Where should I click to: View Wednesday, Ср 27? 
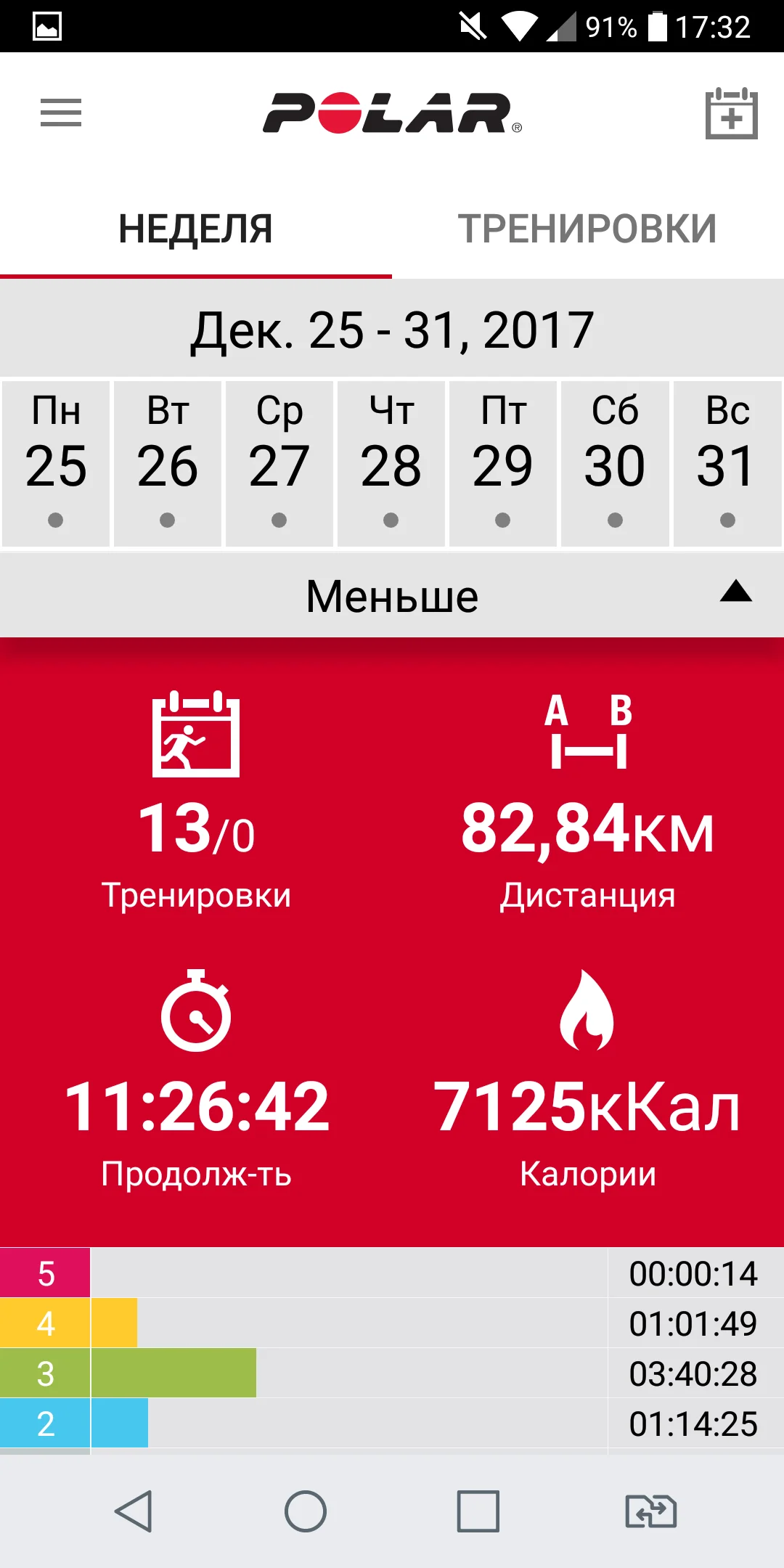pos(279,464)
